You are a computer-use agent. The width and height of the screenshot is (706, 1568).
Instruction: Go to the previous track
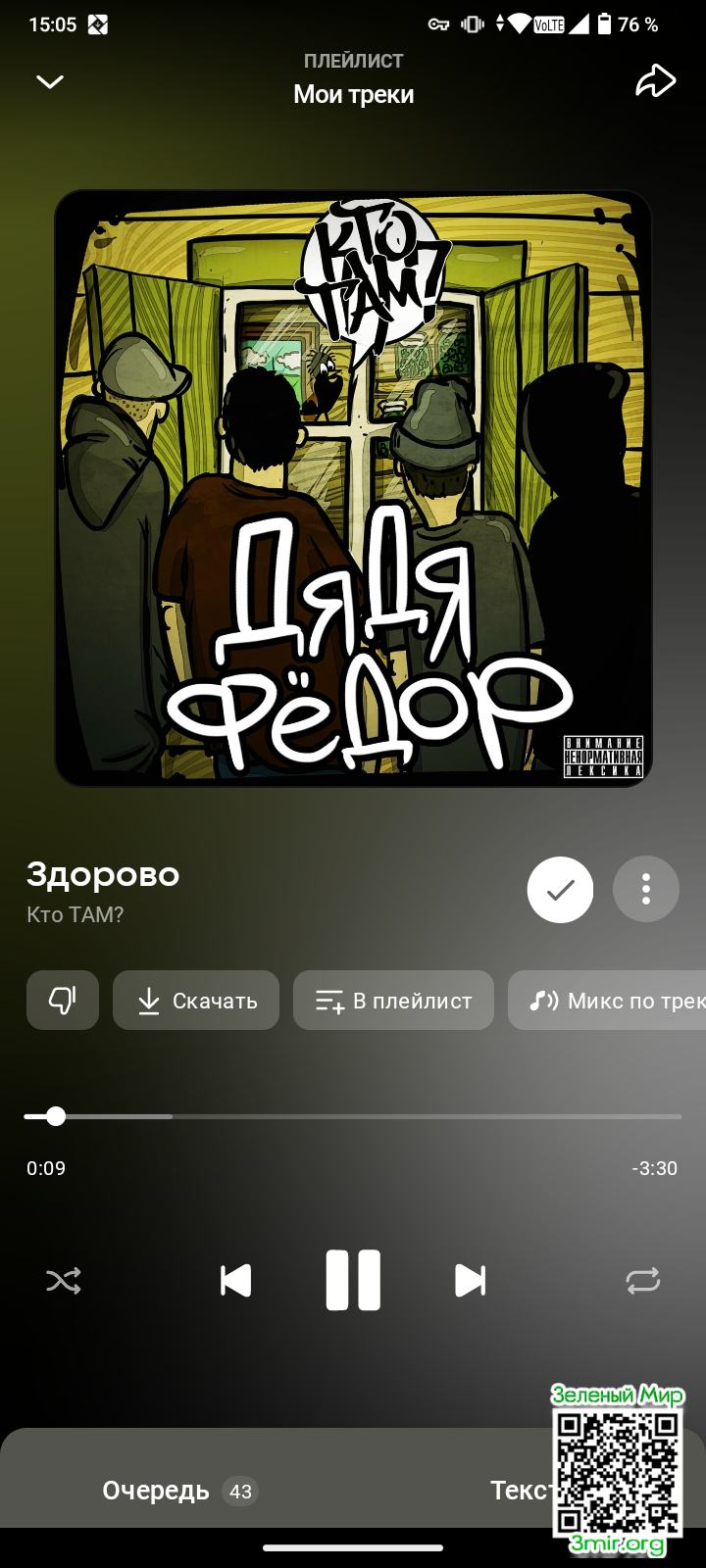click(235, 1281)
